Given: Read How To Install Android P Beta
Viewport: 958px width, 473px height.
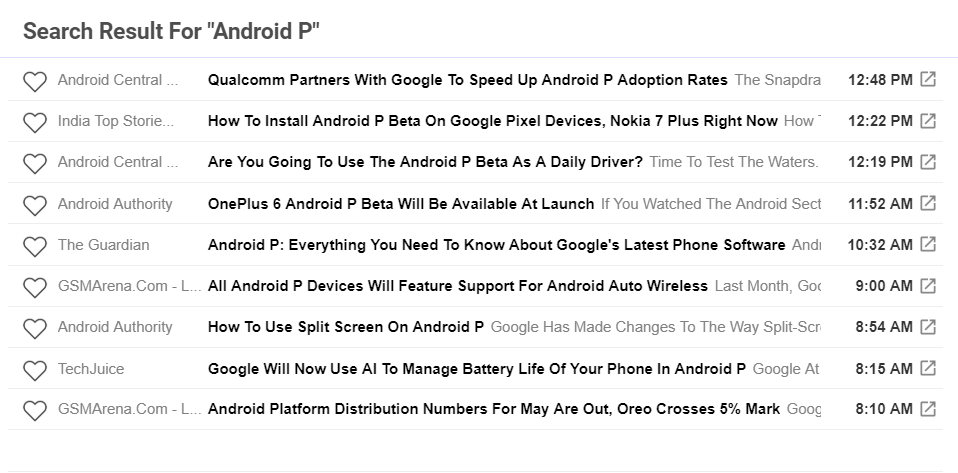Looking at the screenshot, I should tap(492, 121).
